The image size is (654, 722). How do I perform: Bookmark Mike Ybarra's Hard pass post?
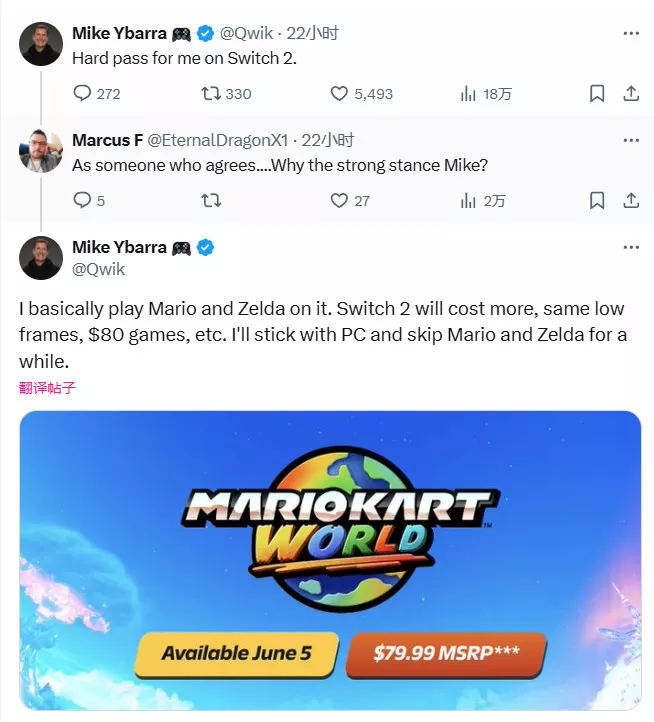pos(597,93)
